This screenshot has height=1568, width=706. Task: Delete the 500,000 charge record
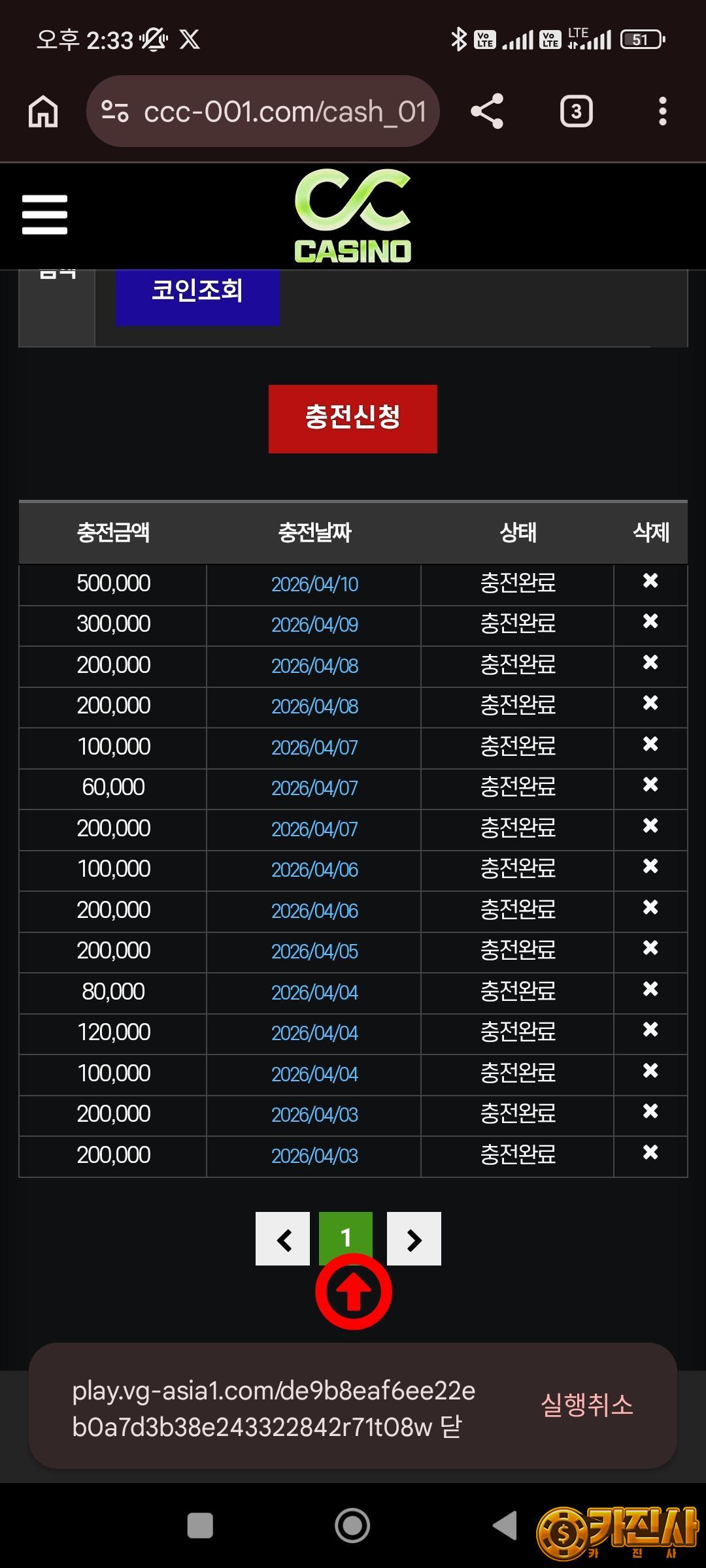[650, 581]
